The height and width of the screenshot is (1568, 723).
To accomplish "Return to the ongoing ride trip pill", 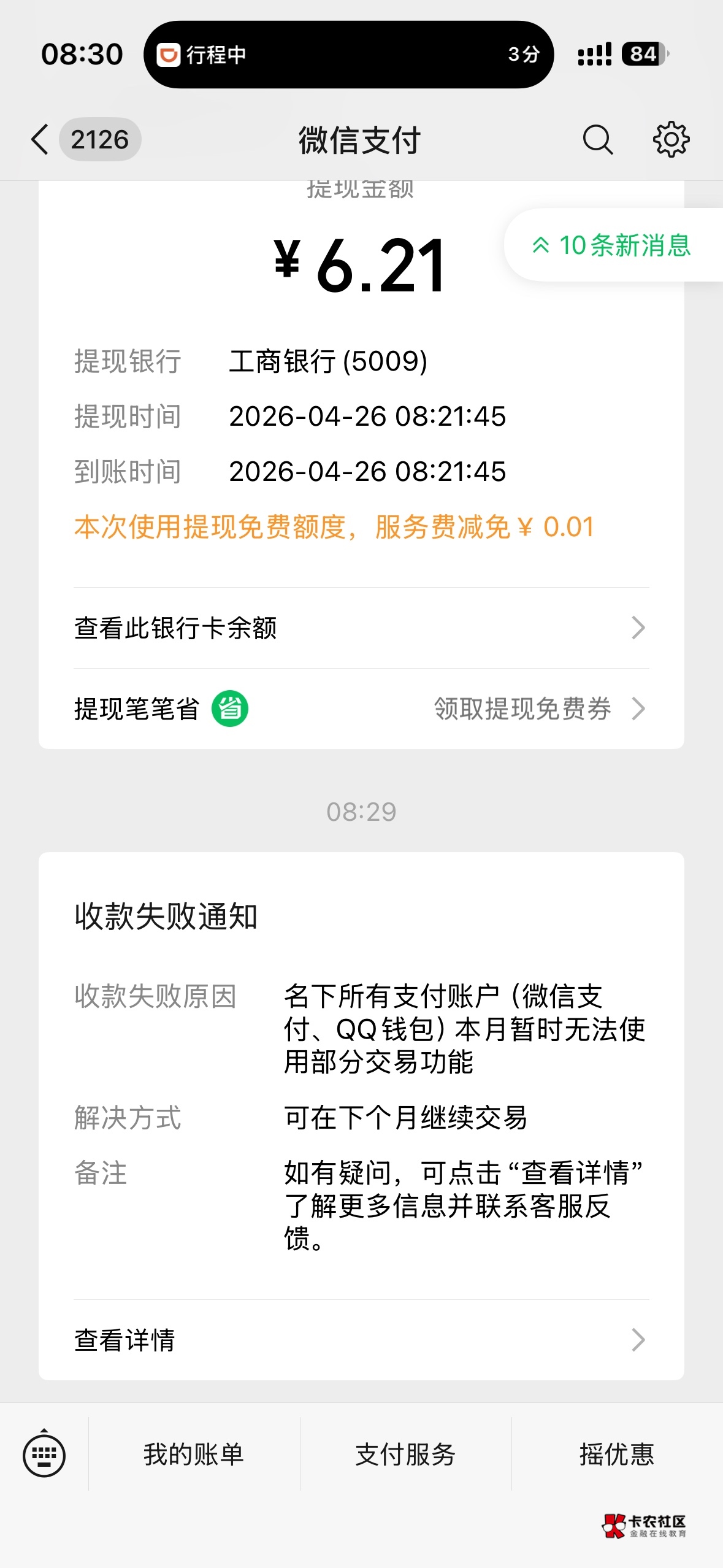I will (x=348, y=55).
